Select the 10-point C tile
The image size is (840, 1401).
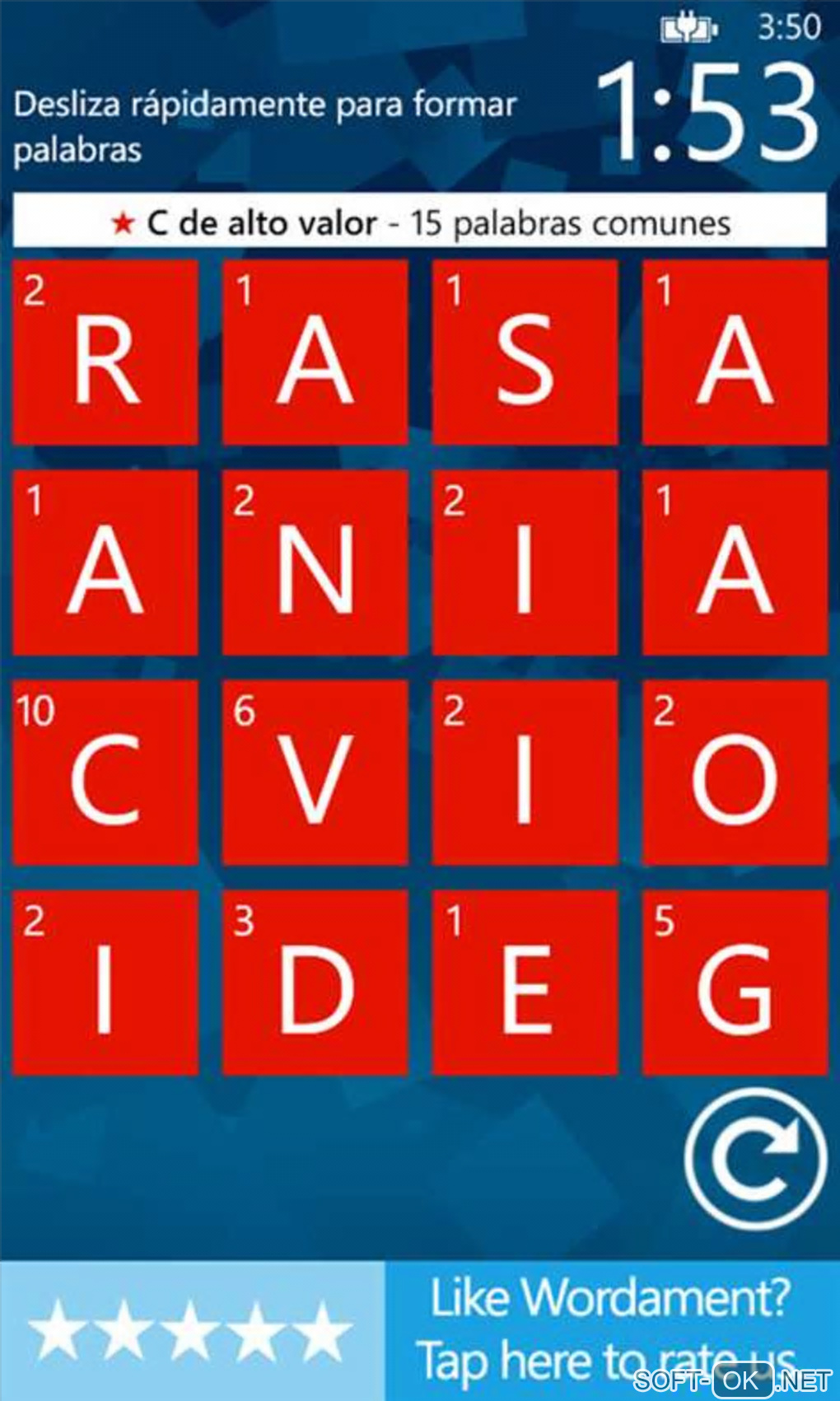click(x=105, y=773)
